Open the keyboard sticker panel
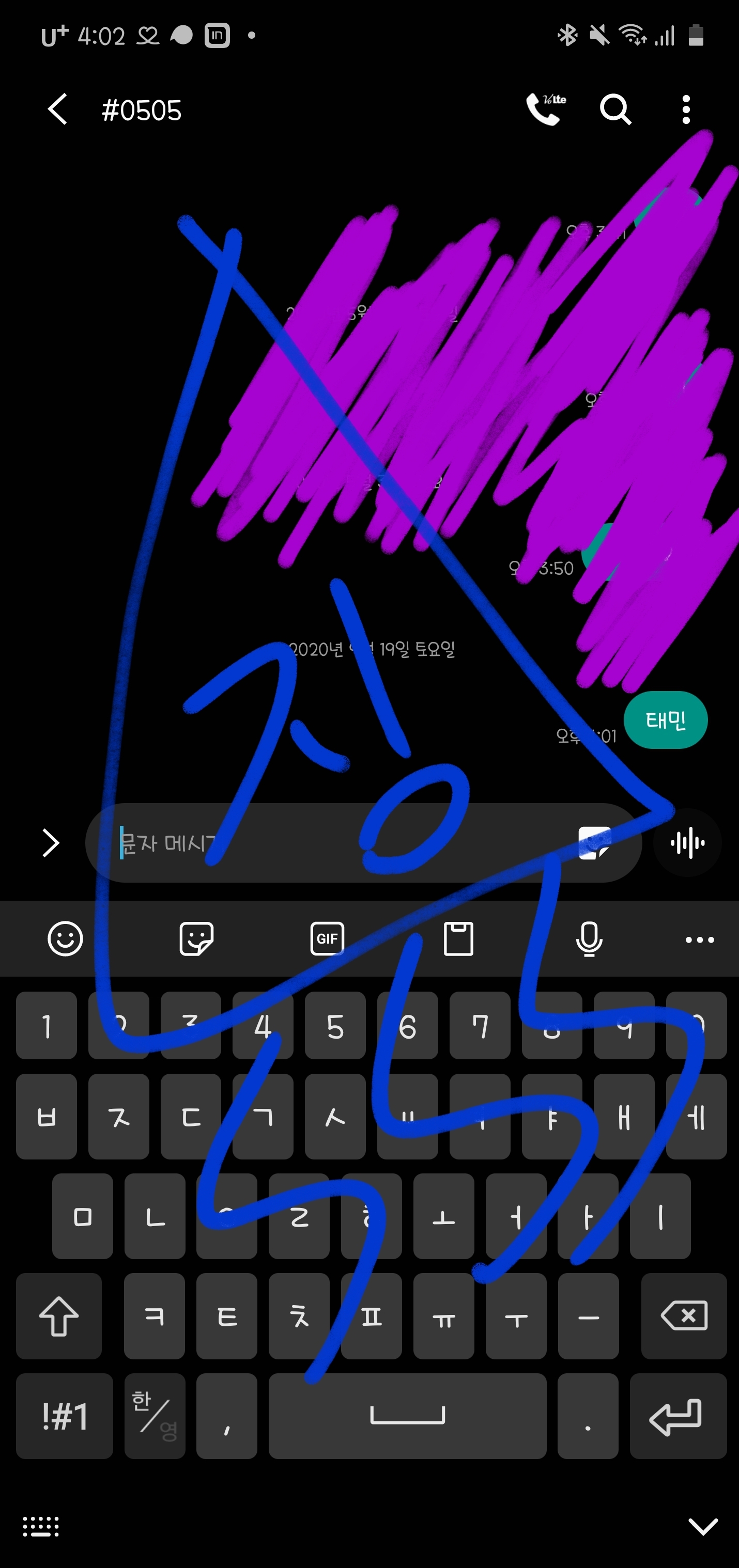 (x=196, y=938)
